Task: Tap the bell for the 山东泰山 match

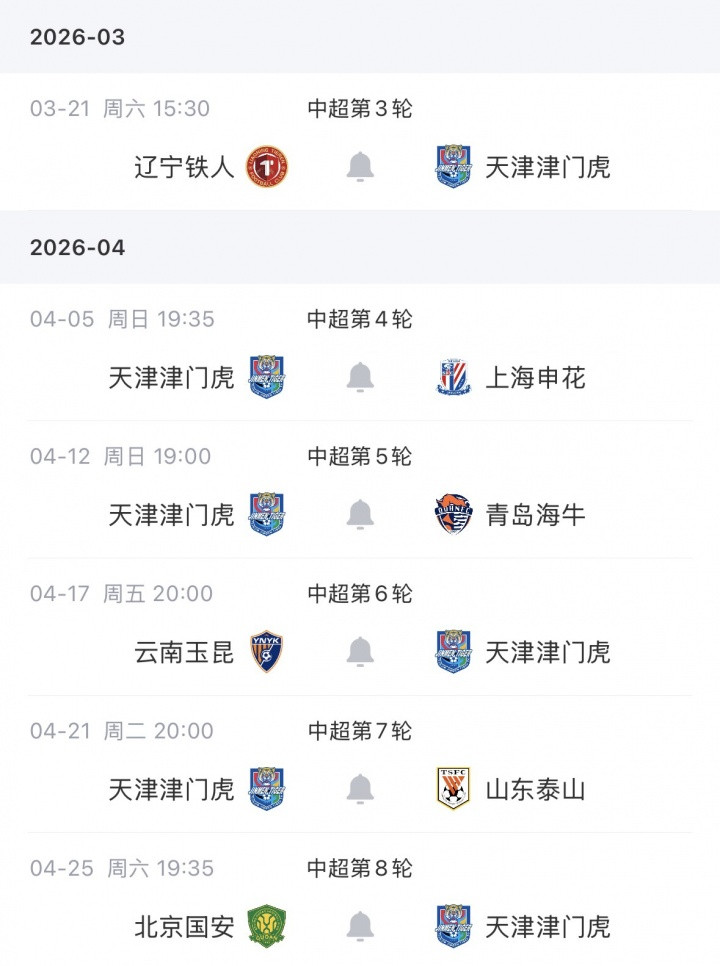Action: (360, 790)
